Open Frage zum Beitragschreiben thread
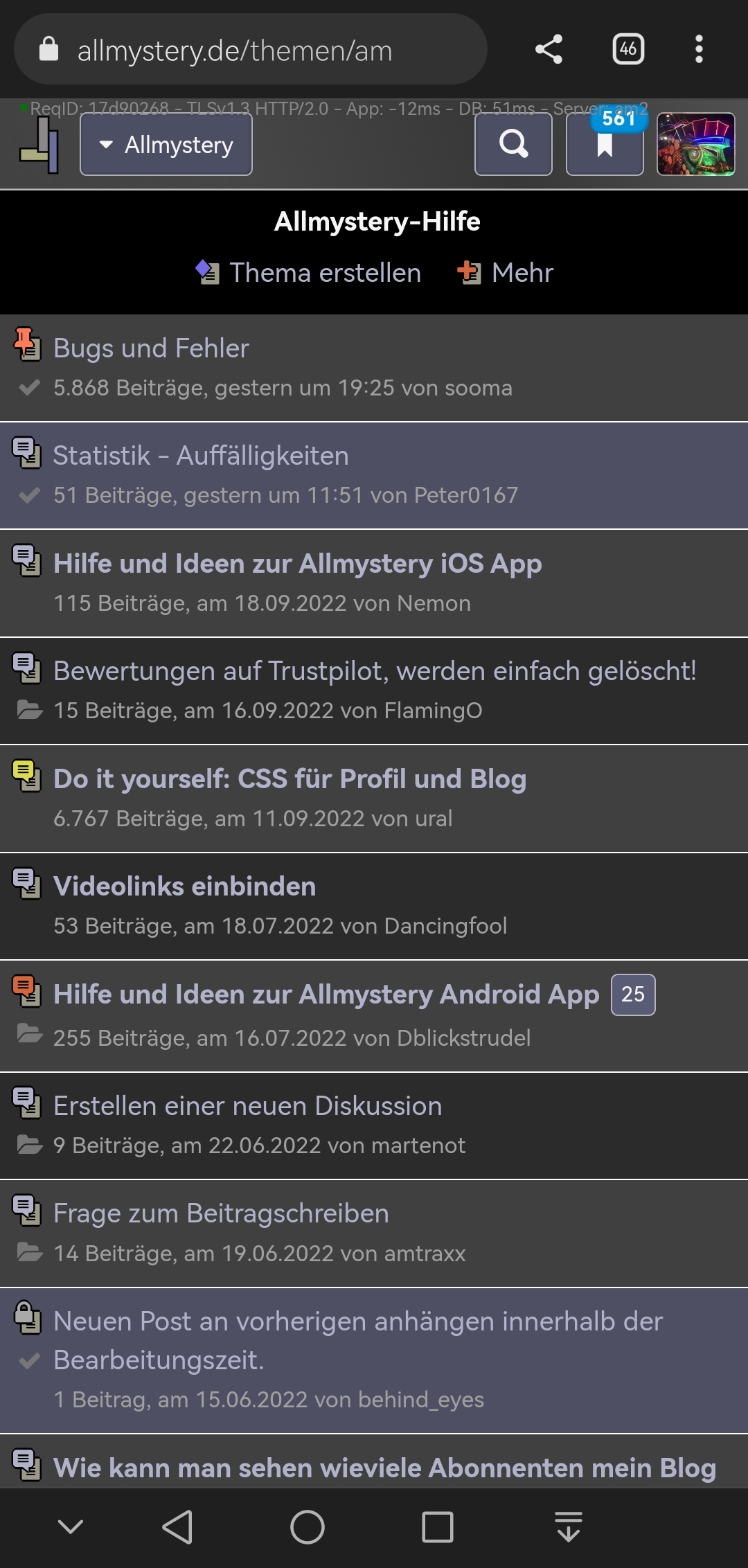748x1568 pixels. click(x=222, y=1213)
